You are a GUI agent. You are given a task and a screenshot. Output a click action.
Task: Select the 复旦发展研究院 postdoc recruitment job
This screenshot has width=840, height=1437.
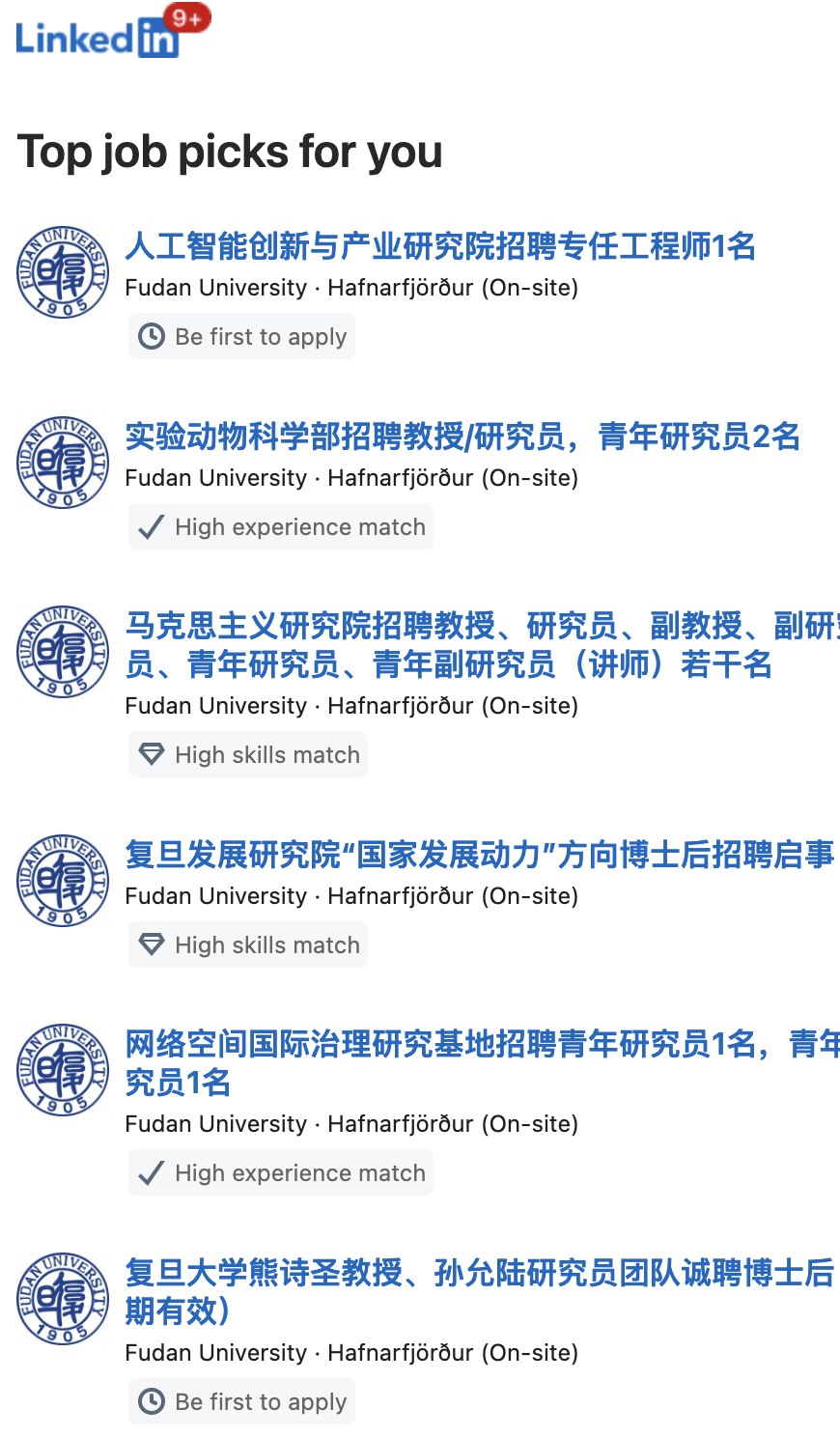(x=479, y=856)
